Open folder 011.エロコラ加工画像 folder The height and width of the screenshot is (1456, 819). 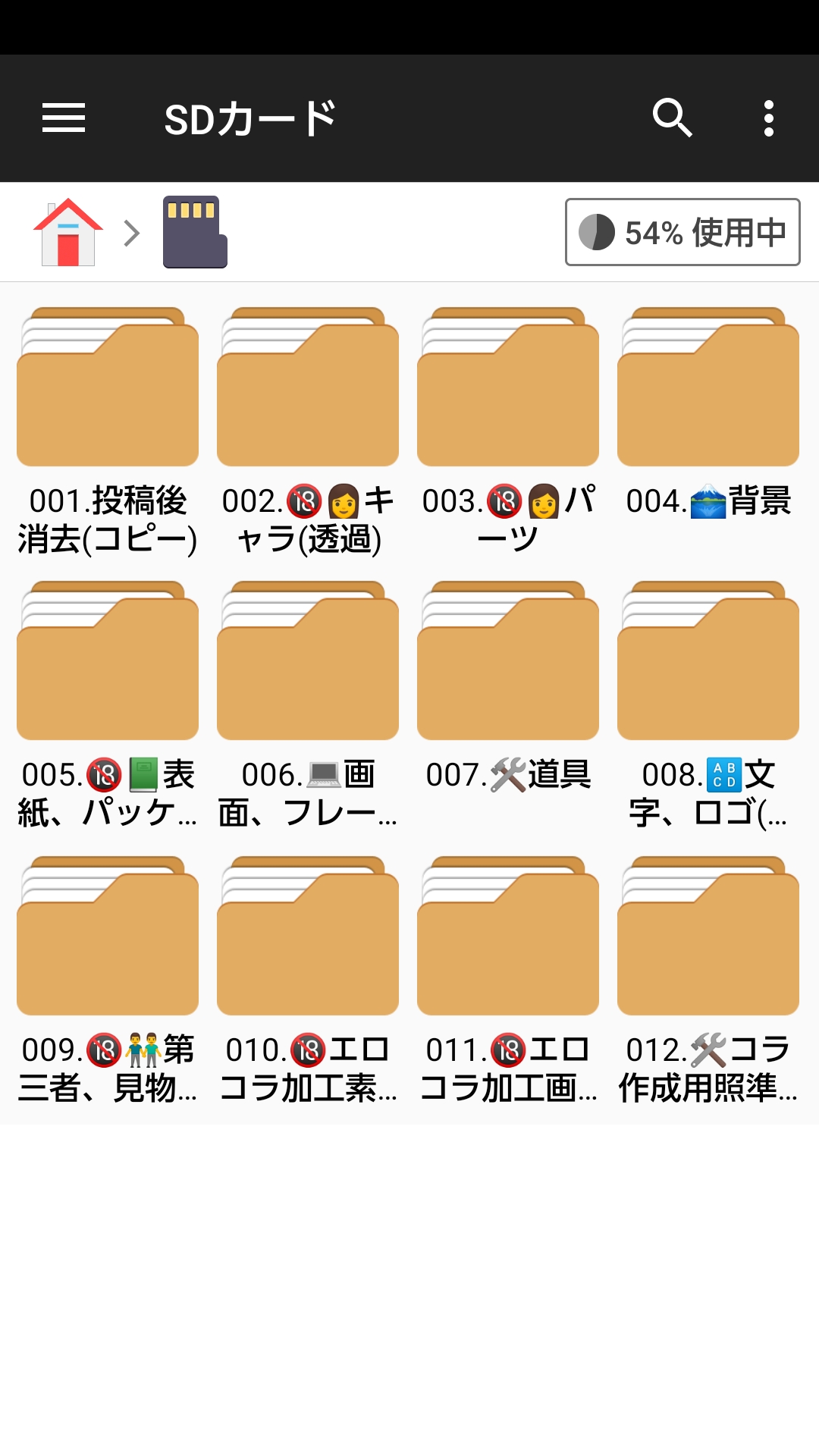507,939
